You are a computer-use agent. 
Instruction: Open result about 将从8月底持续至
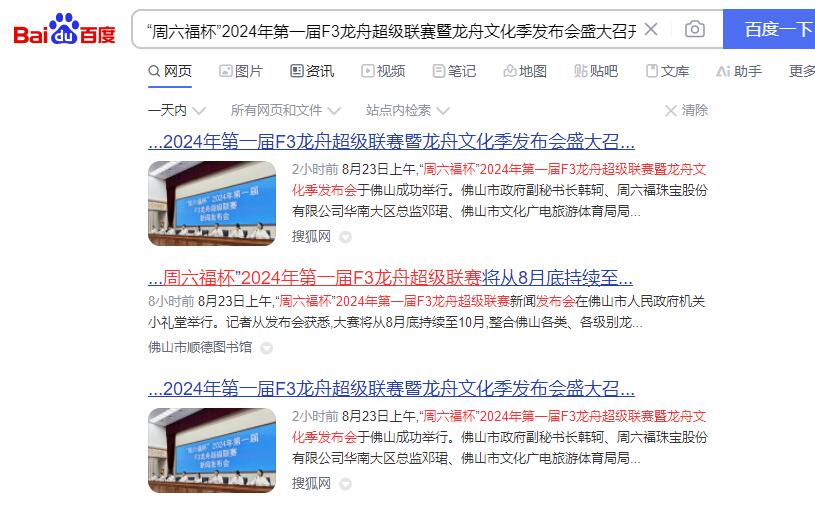[x=390, y=277]
